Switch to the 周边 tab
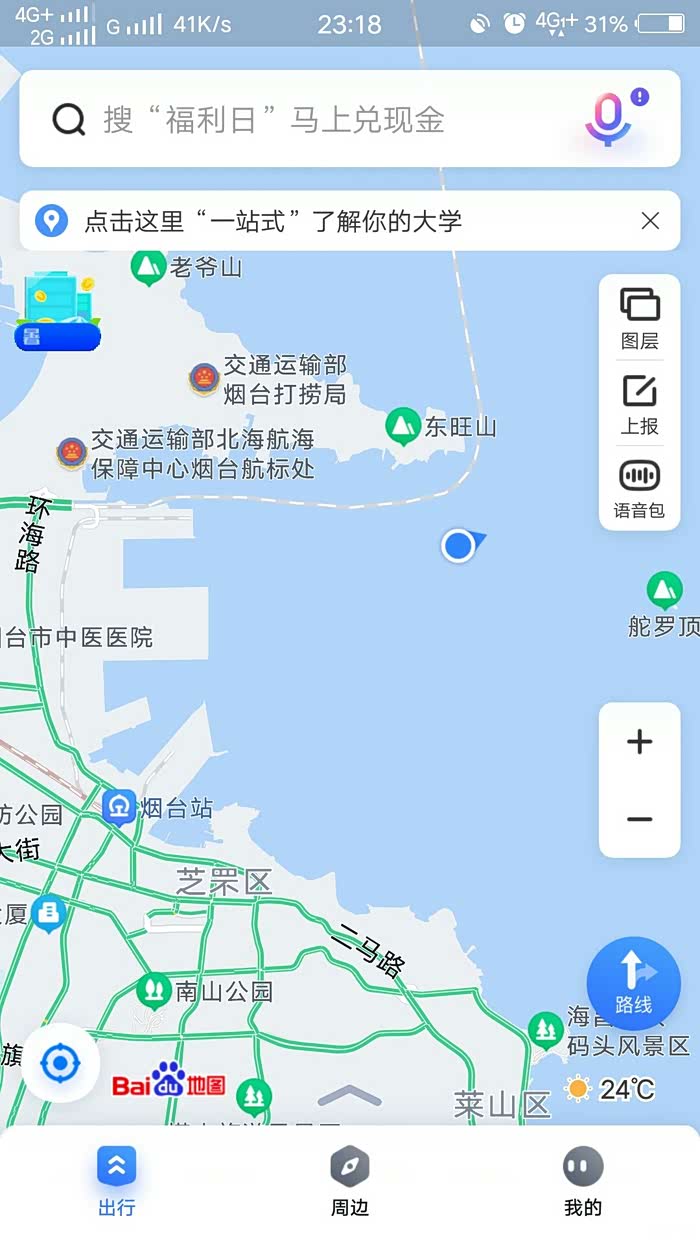Screen dimensions: 700x1244 350,1180
